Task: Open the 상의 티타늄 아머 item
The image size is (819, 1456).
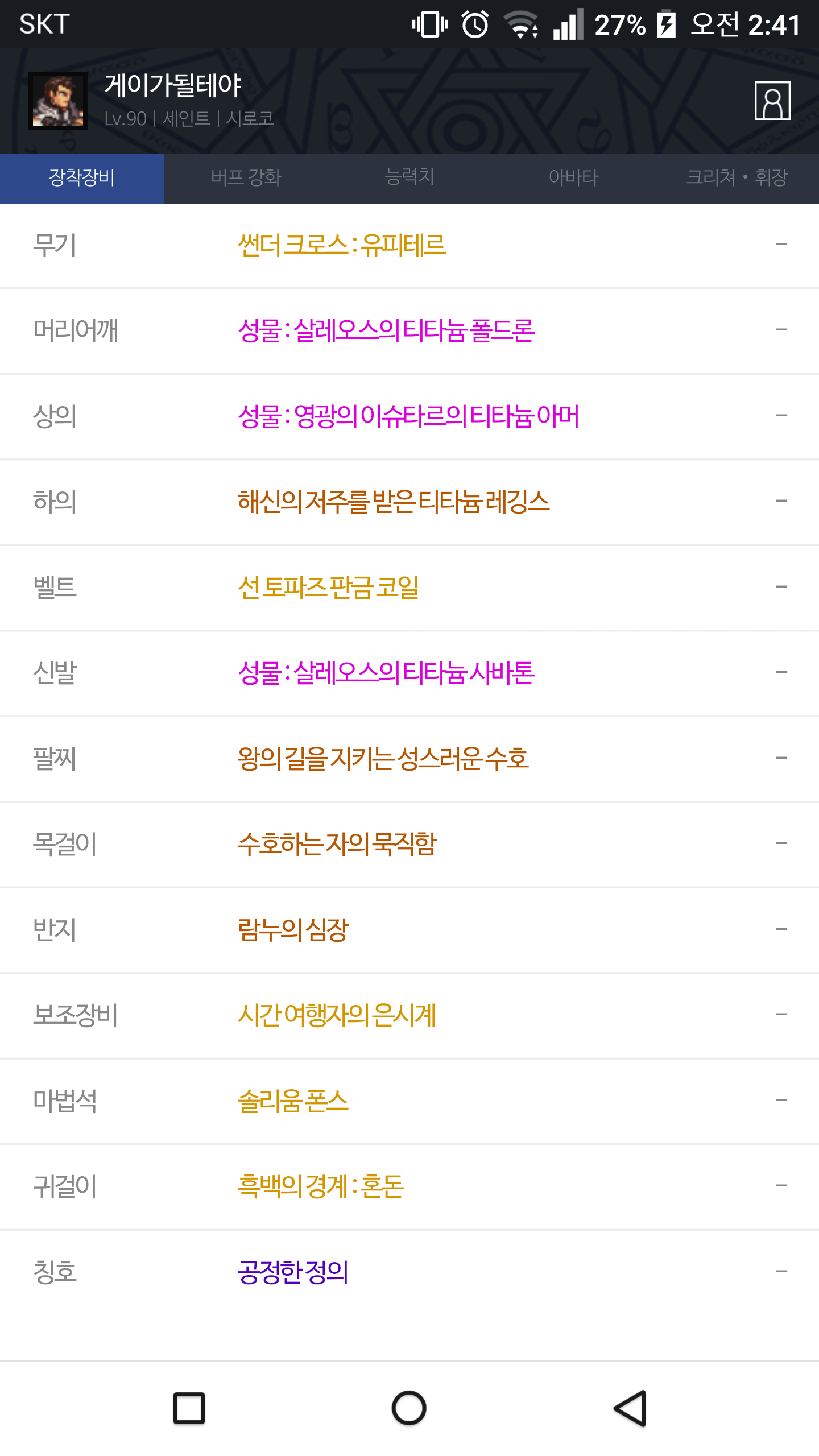Action: pyautogui.click(x=409, y=416)
